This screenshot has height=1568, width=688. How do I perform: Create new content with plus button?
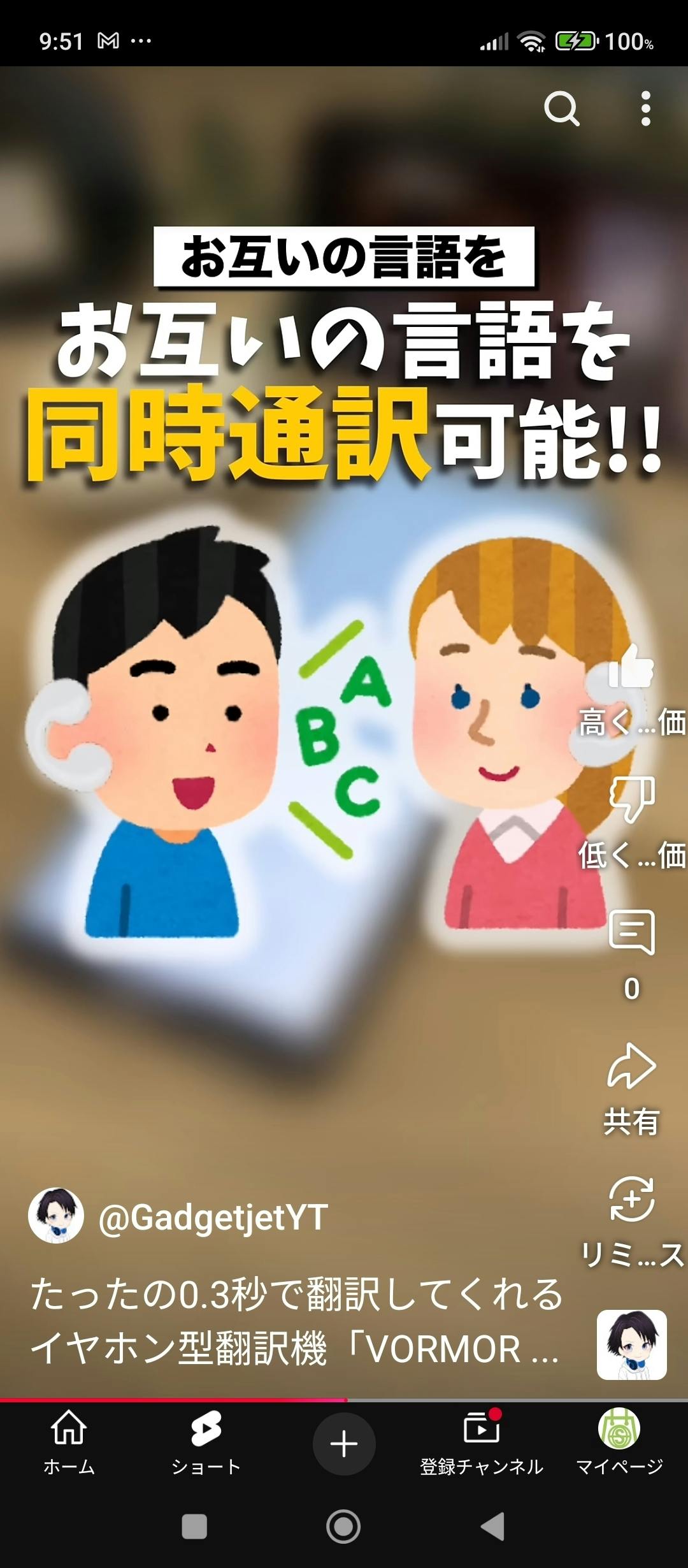click(344, 1444)
